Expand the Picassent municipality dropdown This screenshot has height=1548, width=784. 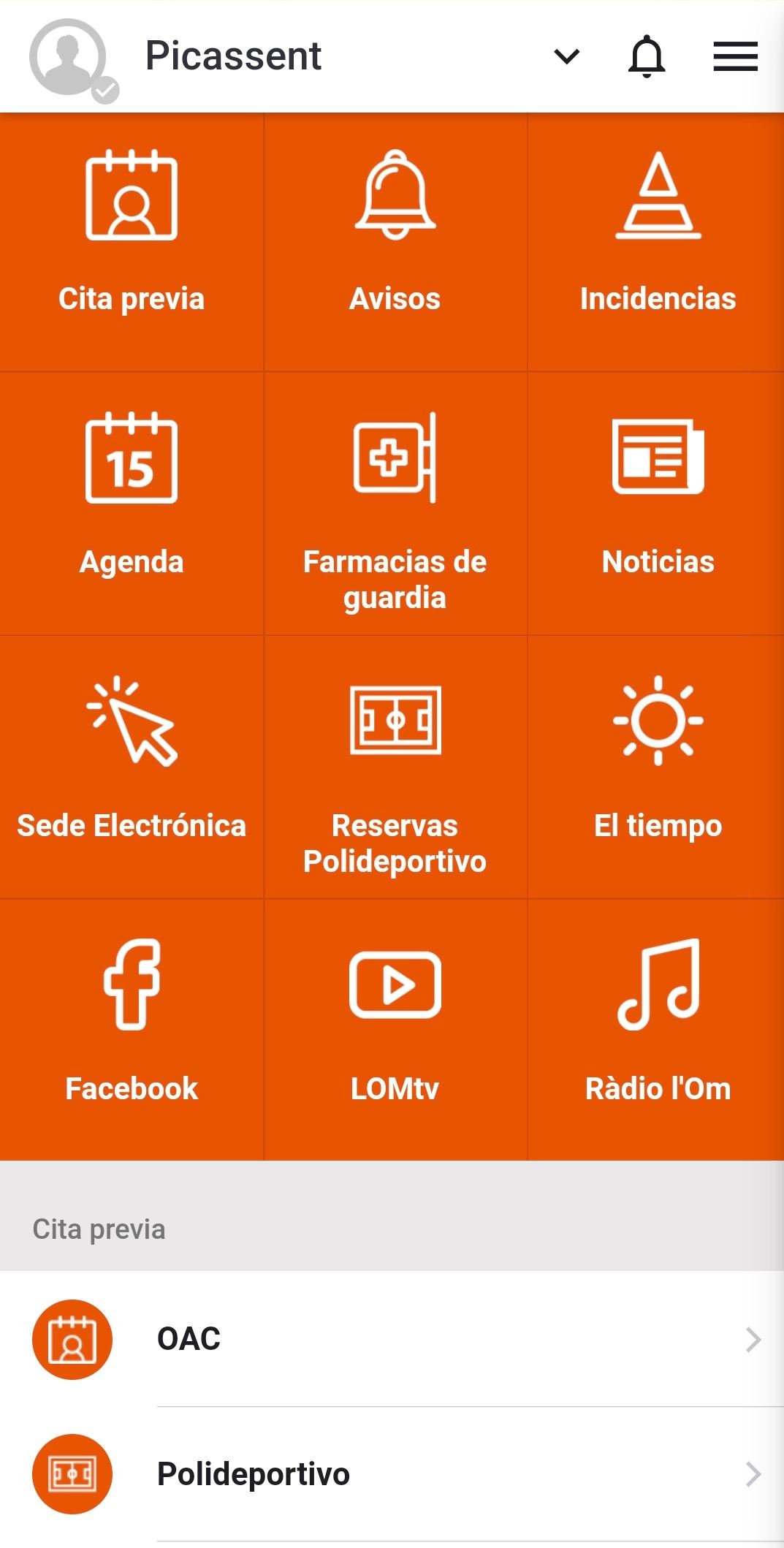click(566, 56)
